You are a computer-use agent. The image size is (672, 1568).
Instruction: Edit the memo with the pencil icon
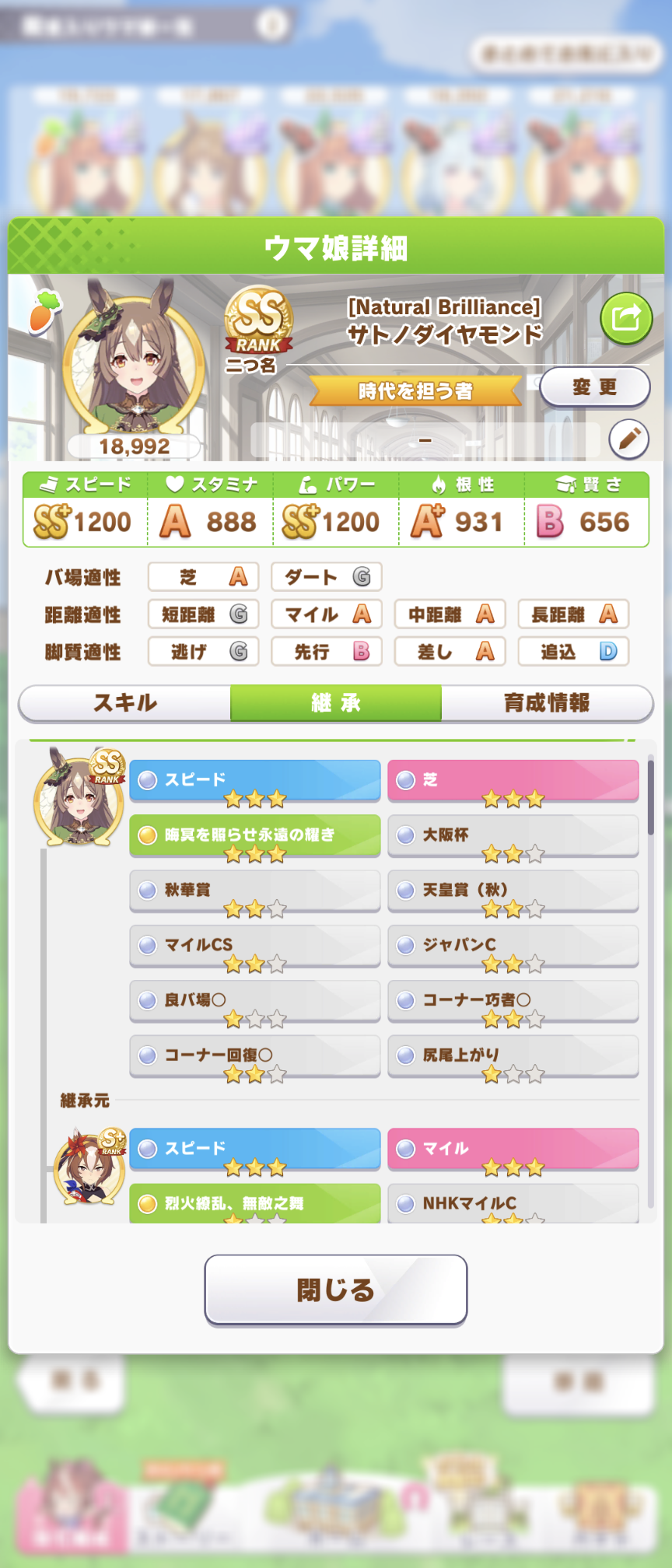coord(628,439)
